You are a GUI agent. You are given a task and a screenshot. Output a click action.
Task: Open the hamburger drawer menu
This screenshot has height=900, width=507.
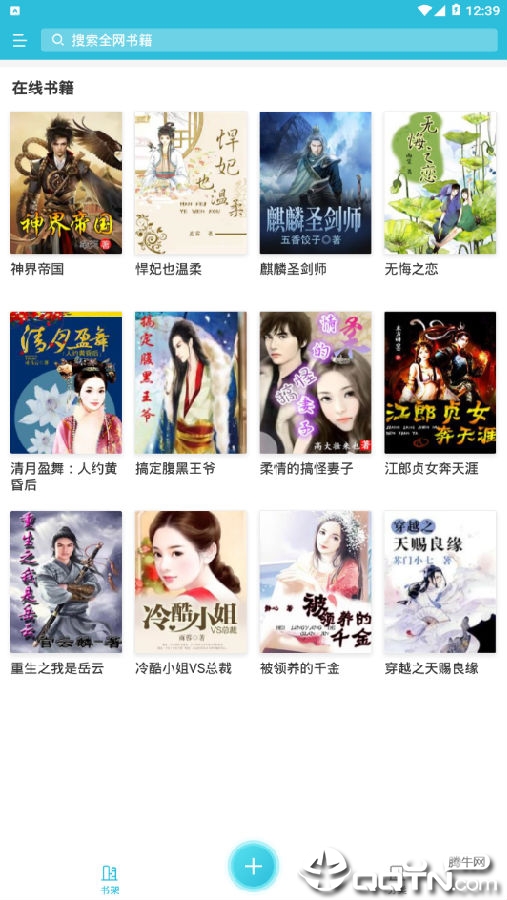[x=20, y=40]
